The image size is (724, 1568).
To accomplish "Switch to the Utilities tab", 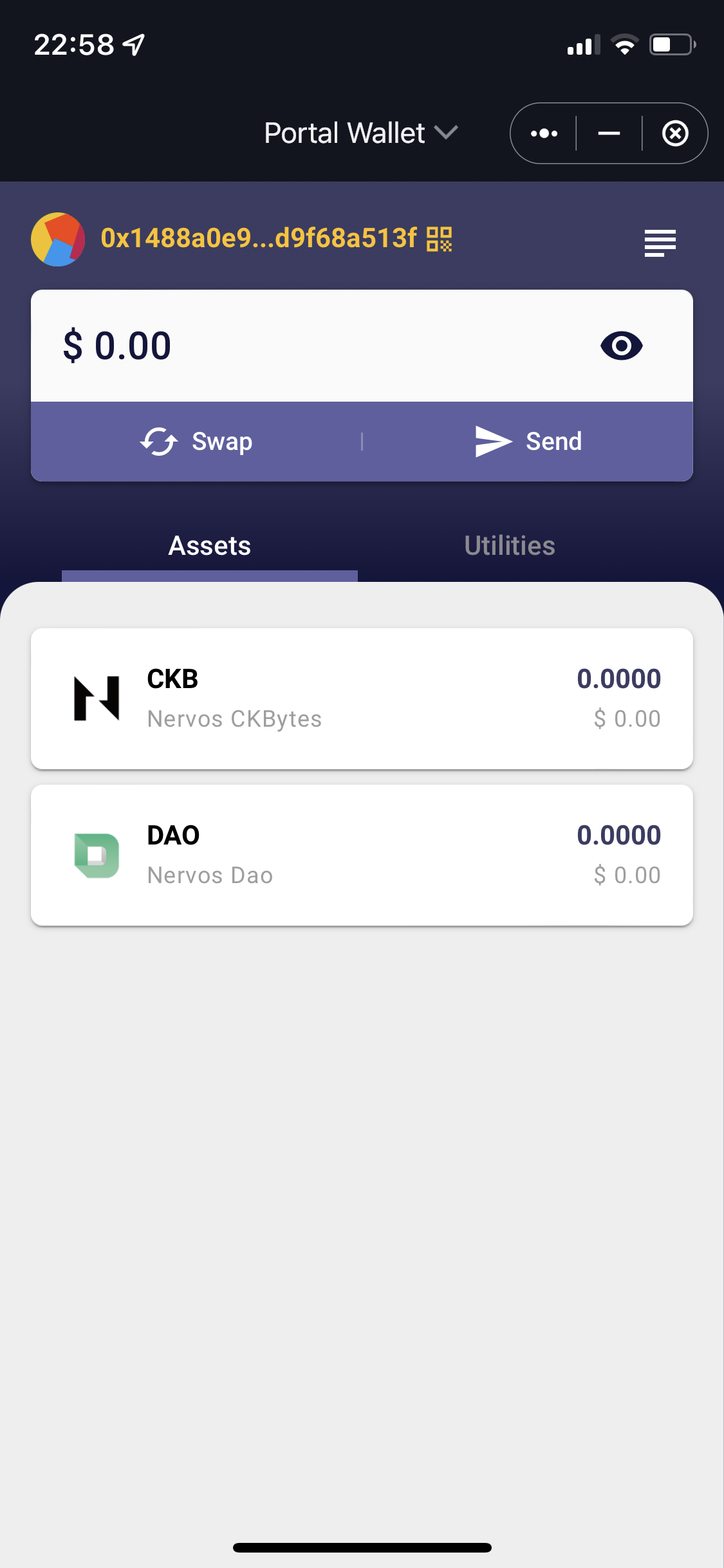I will 509,545.
